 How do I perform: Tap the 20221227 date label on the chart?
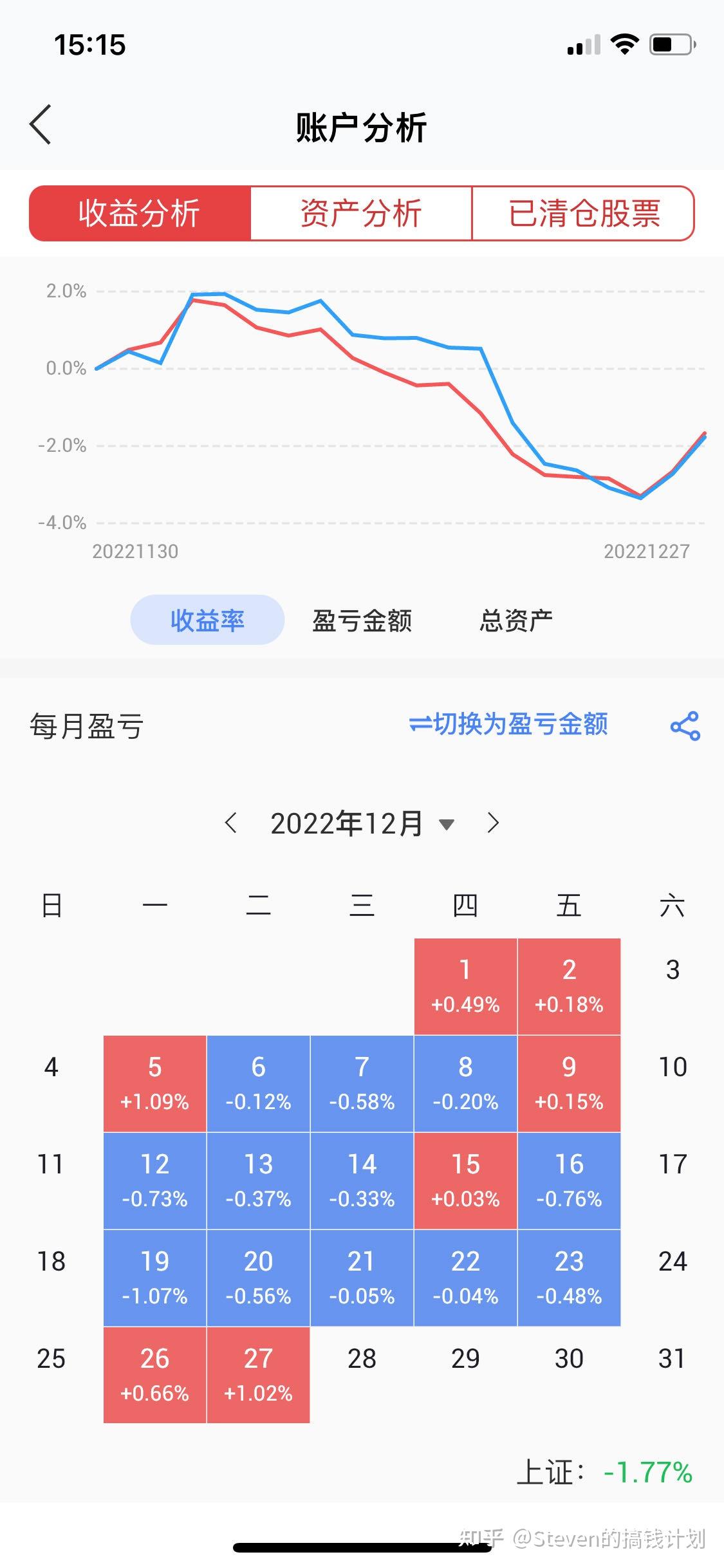645,551
